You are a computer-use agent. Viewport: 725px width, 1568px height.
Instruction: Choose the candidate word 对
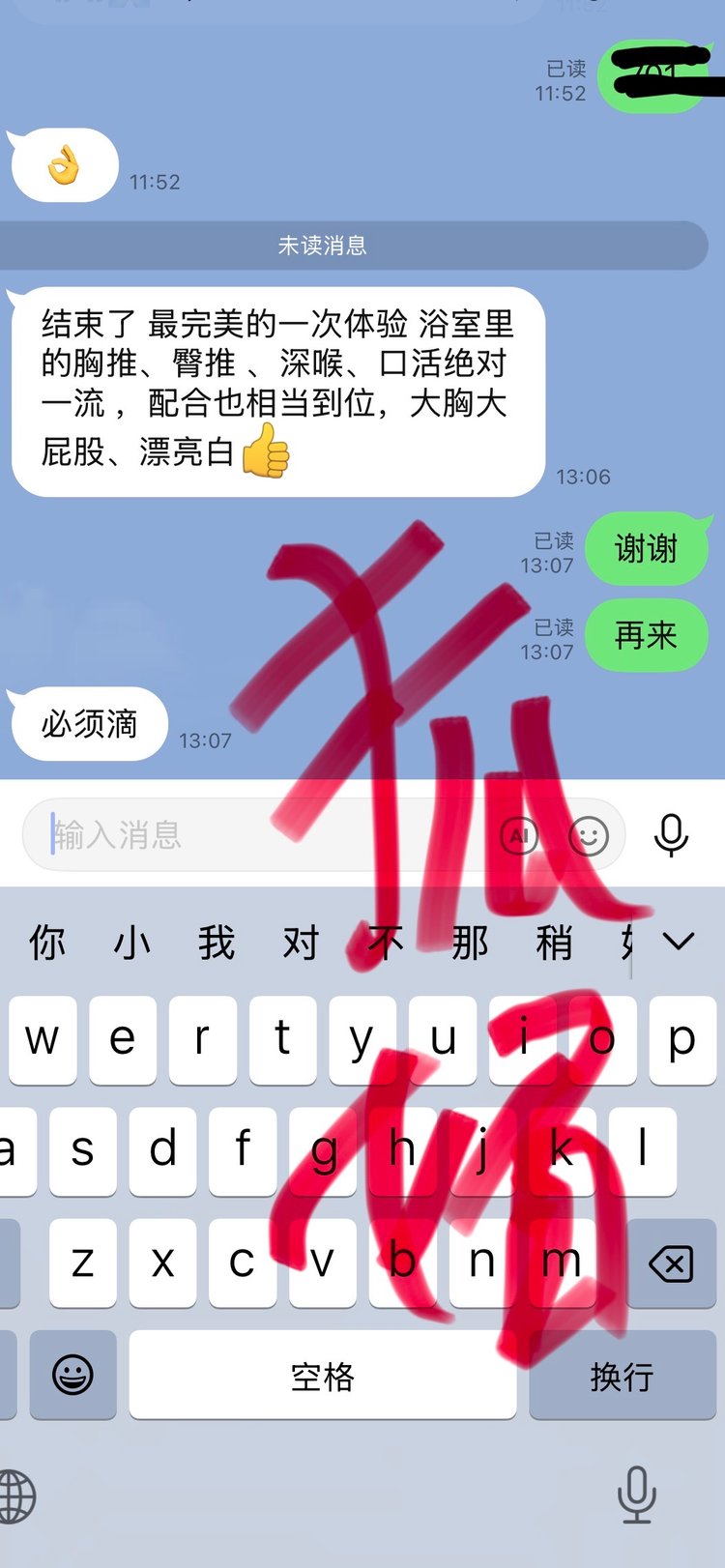[301, 942]
